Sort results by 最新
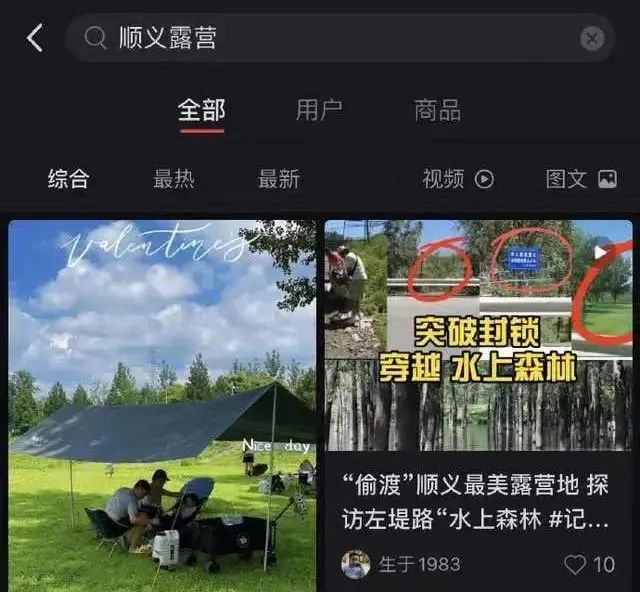This screenshot has height=592, width=640. (x=279, y=179)
